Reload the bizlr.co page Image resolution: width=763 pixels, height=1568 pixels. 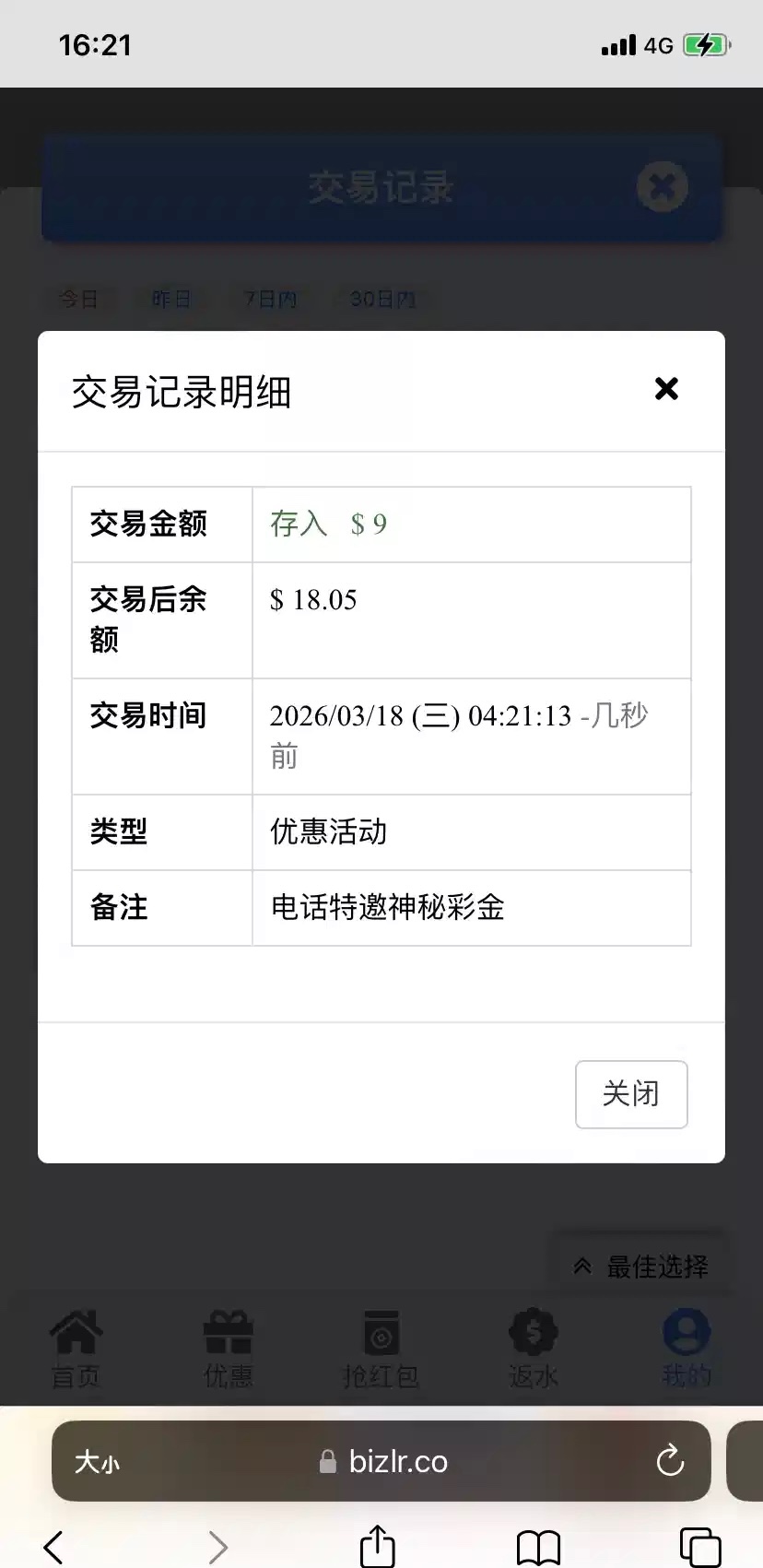click(x=670, y=1460)
